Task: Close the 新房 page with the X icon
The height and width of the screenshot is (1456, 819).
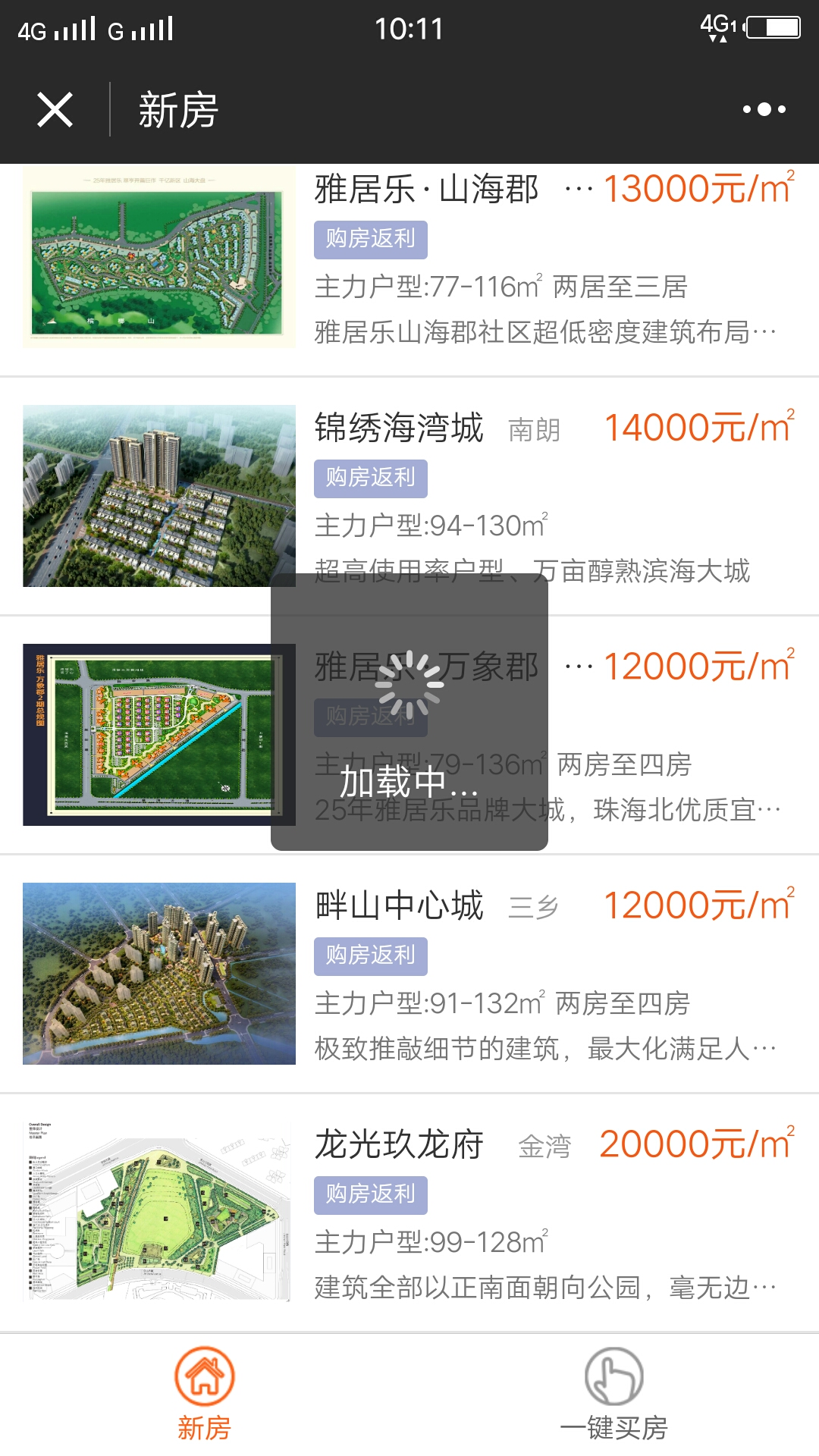Action: [x=55, y=110]
